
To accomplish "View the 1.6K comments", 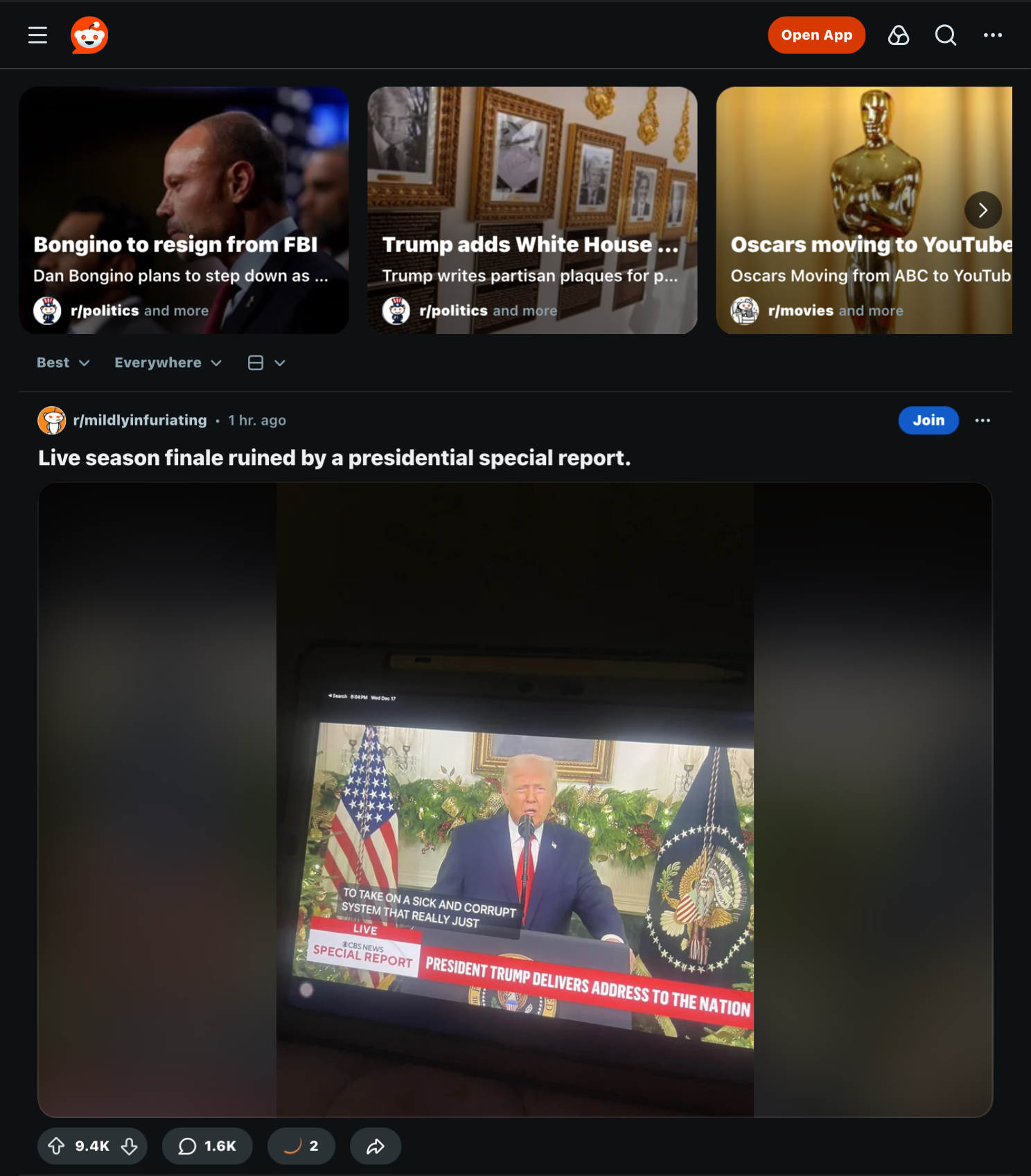I will pos(207,1146).
